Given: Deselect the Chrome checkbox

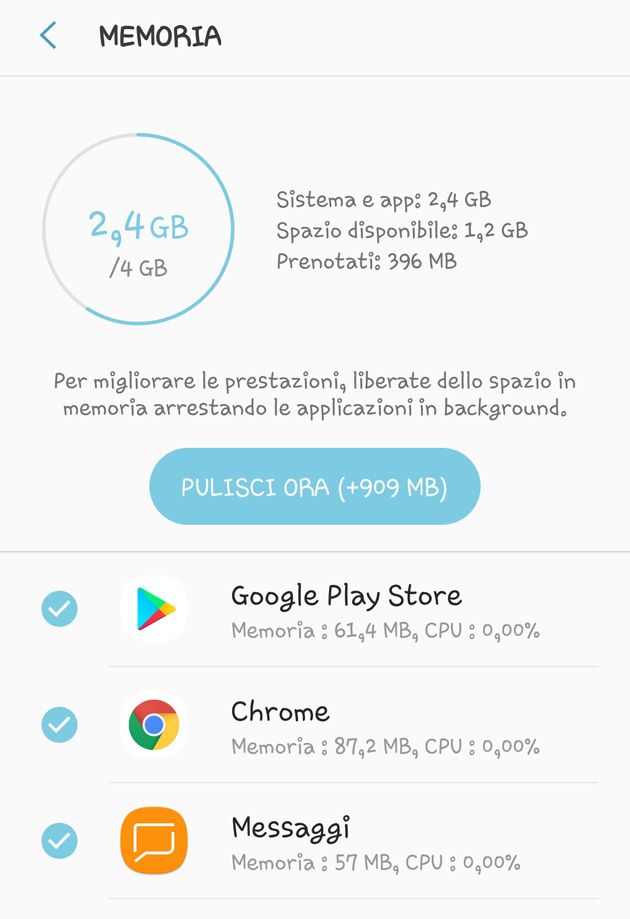Looking at the screenshot, I should (x=59, y=725).
